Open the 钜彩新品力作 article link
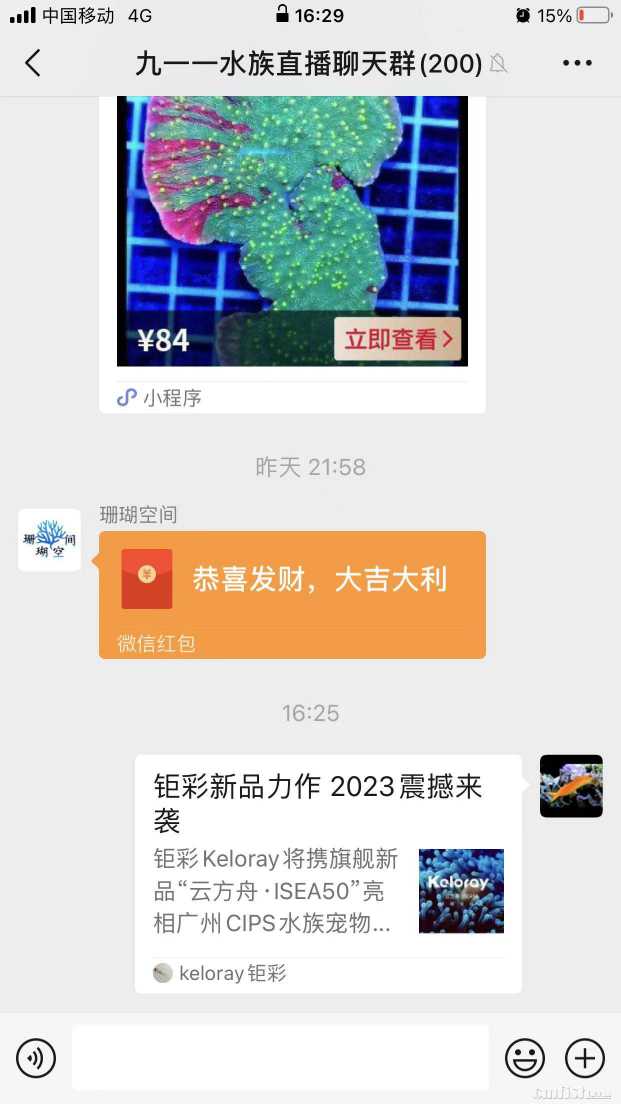621x1104 pixels. click(x=328, y=873)
